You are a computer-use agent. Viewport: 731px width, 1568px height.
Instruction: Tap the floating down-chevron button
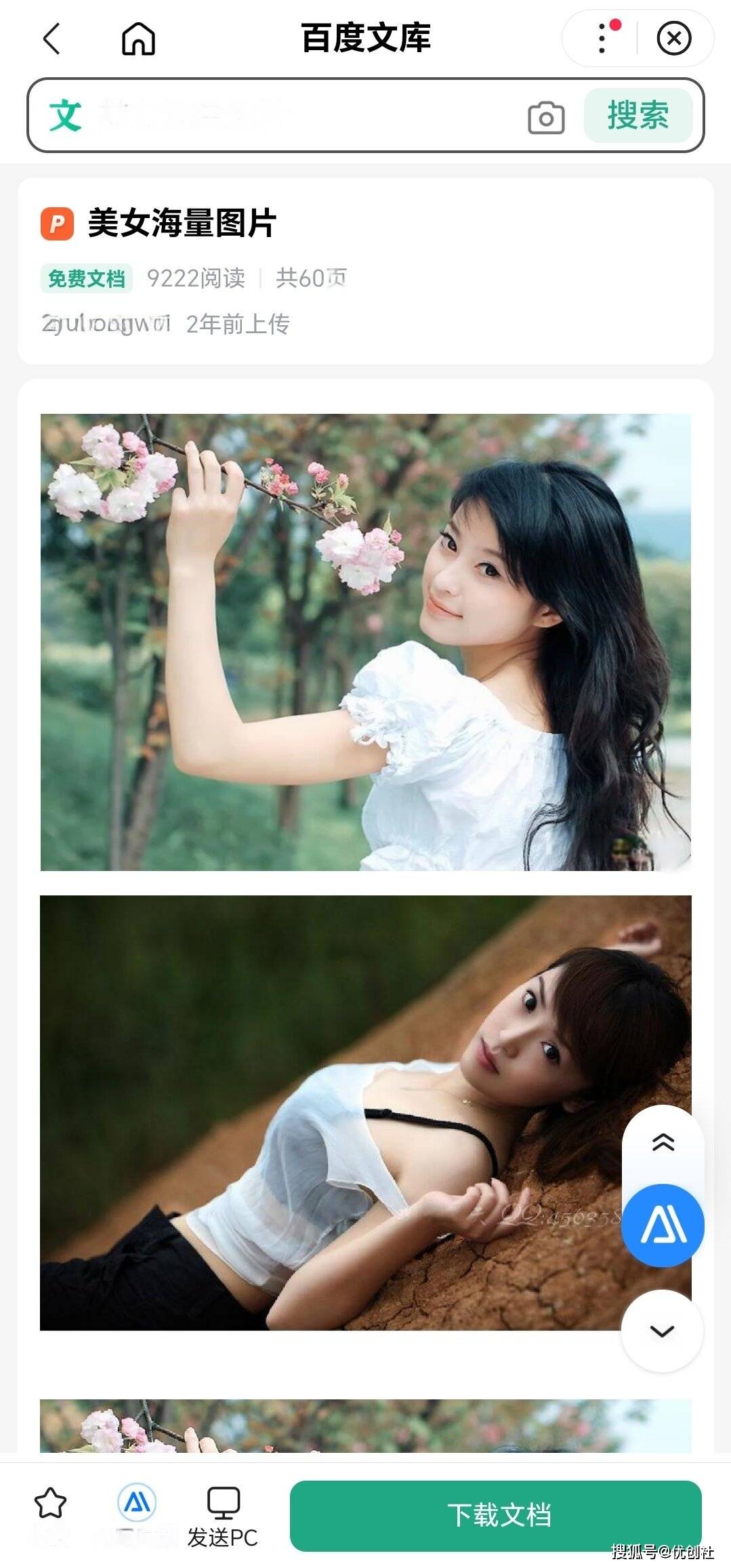click(x=662, y=1330)
